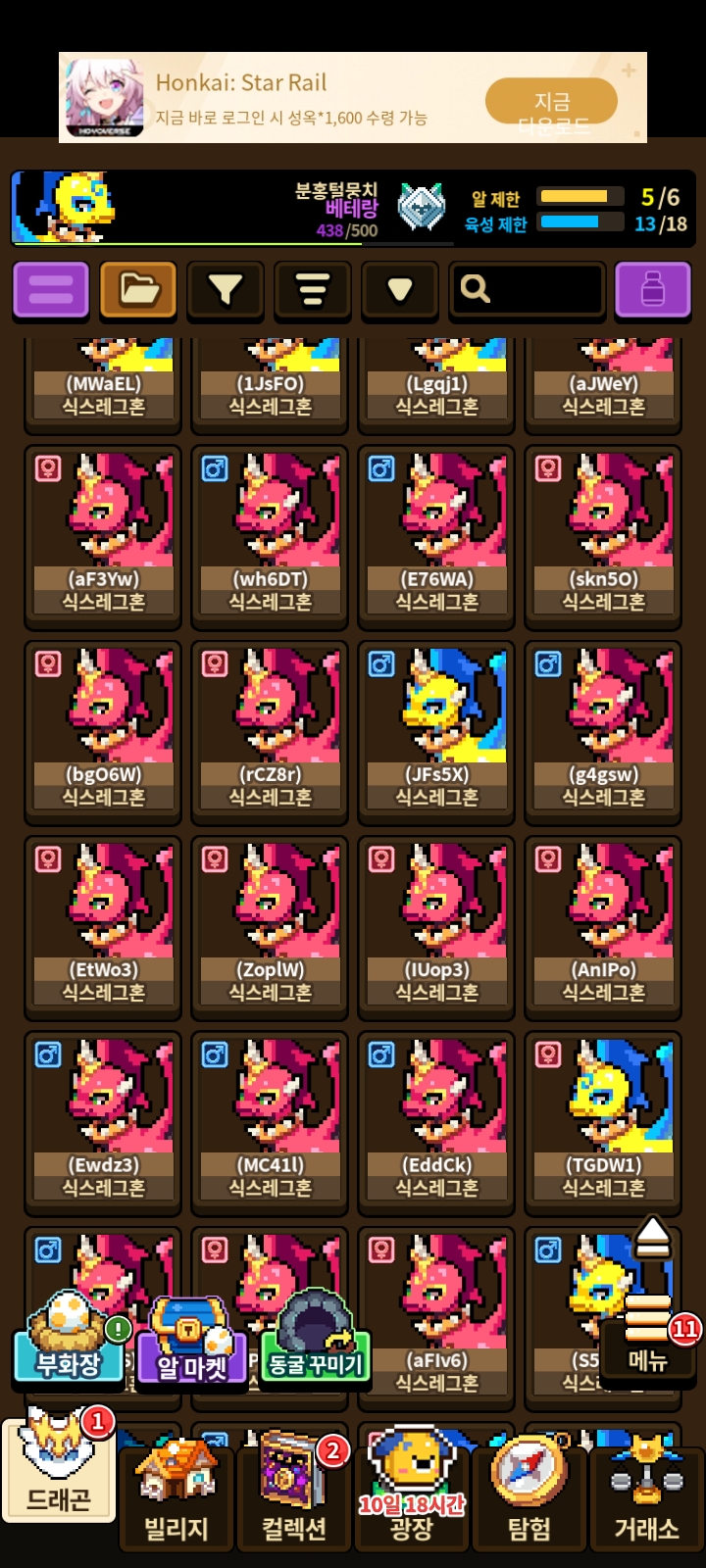The width and height of the screenshot is (706, 1568).
Task: Expand the down-arrow dropdown
Action: pyautogui.click(x=399, y=290)
